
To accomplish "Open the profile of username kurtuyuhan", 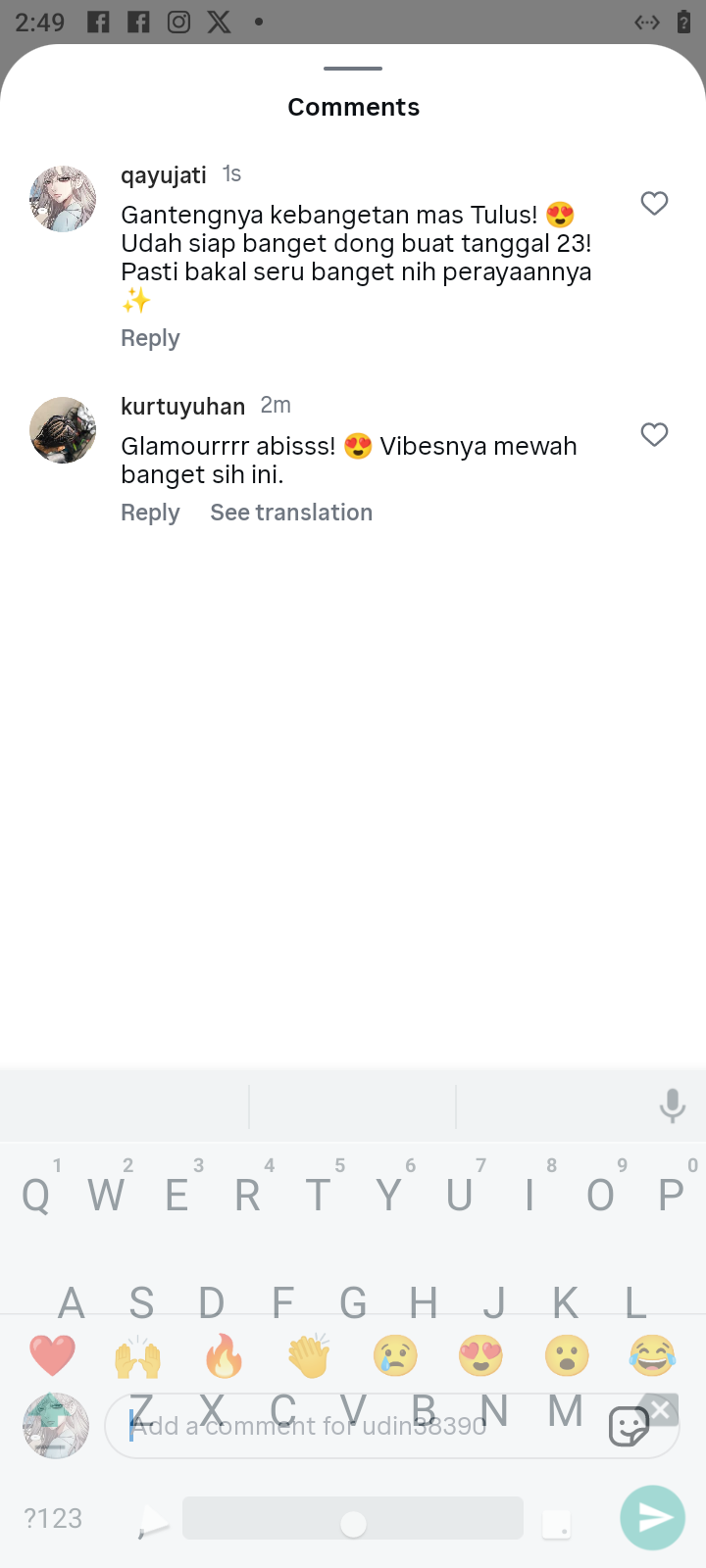I will [x=182, y=407].
